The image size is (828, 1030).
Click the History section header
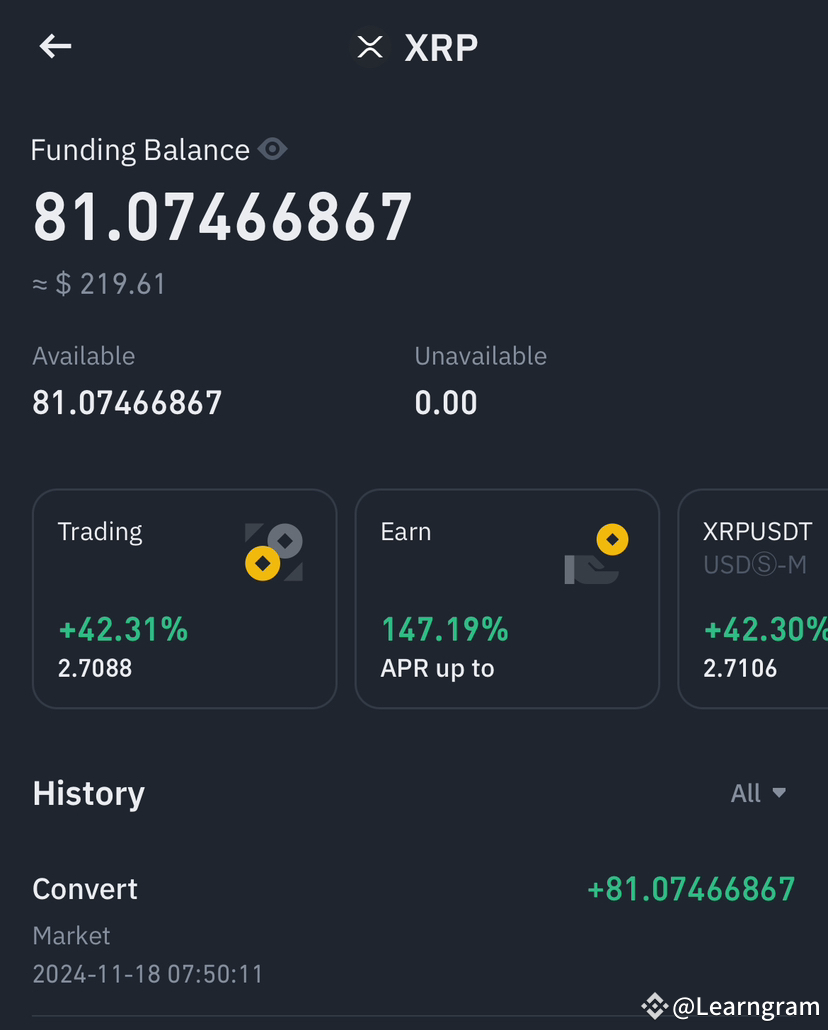[88, 792]
